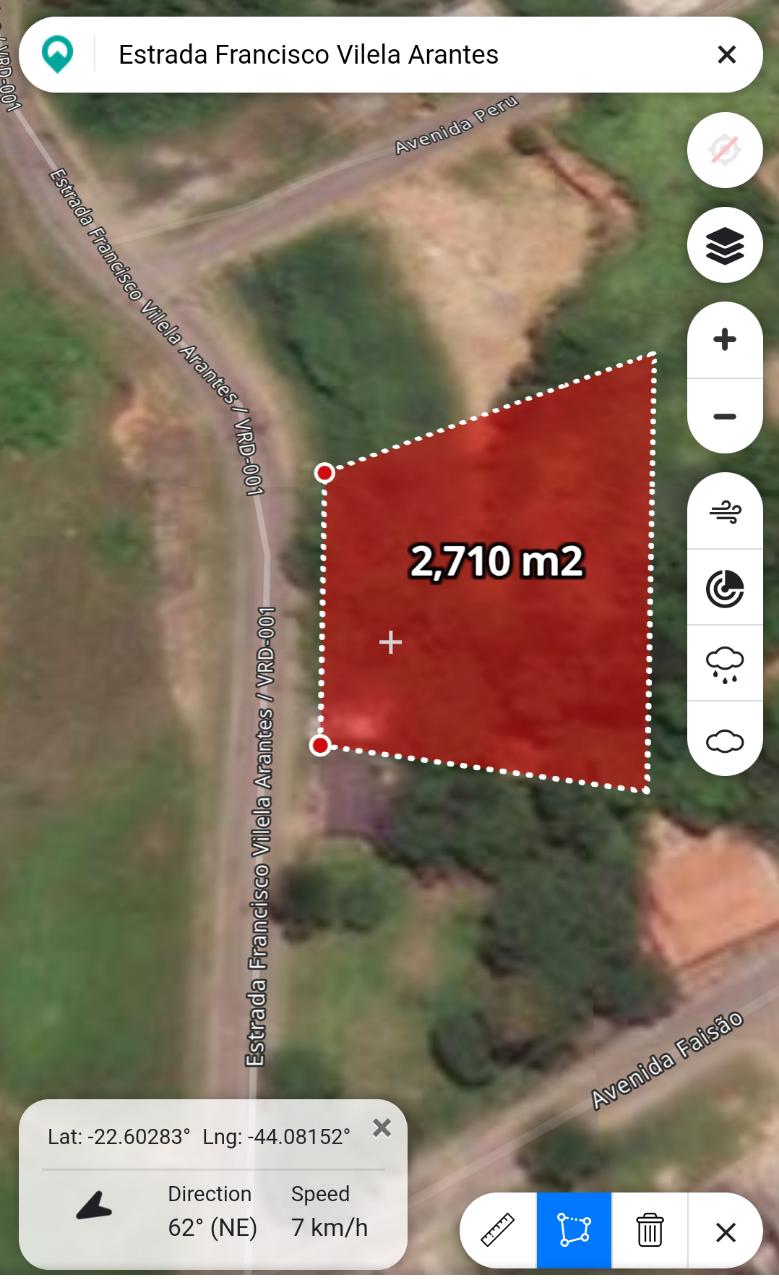The image size is (779, 1280).
Task: Select the ruler distance tool
Action: 498,1230
